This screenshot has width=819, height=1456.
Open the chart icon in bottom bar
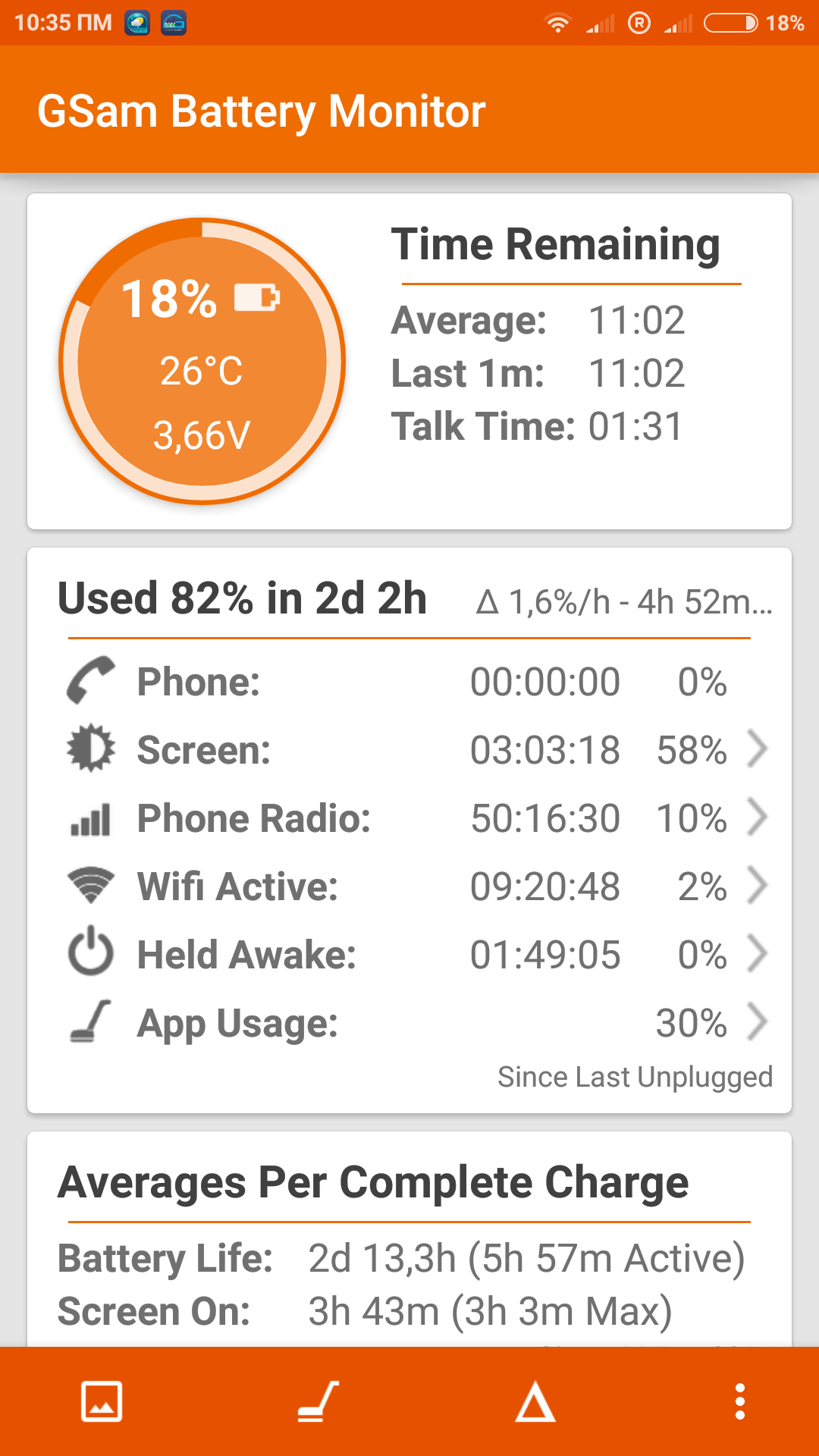[102, 1401]
